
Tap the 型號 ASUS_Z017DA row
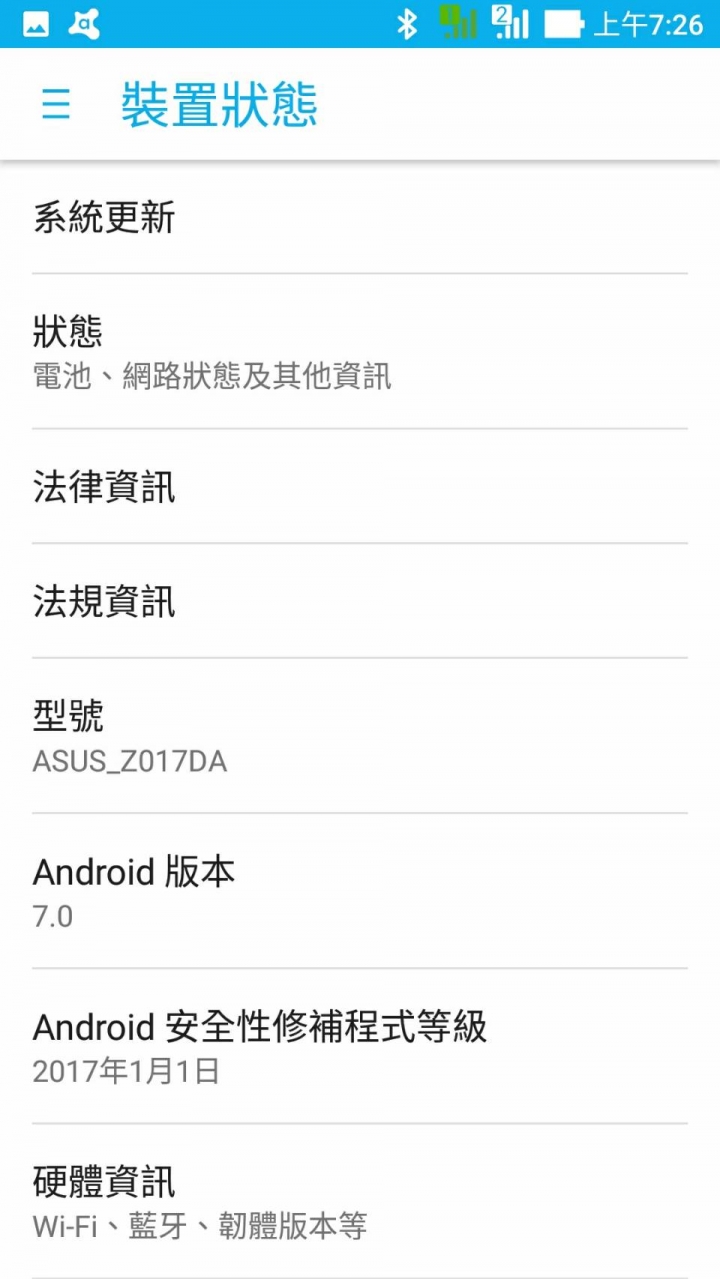point(360,737)
